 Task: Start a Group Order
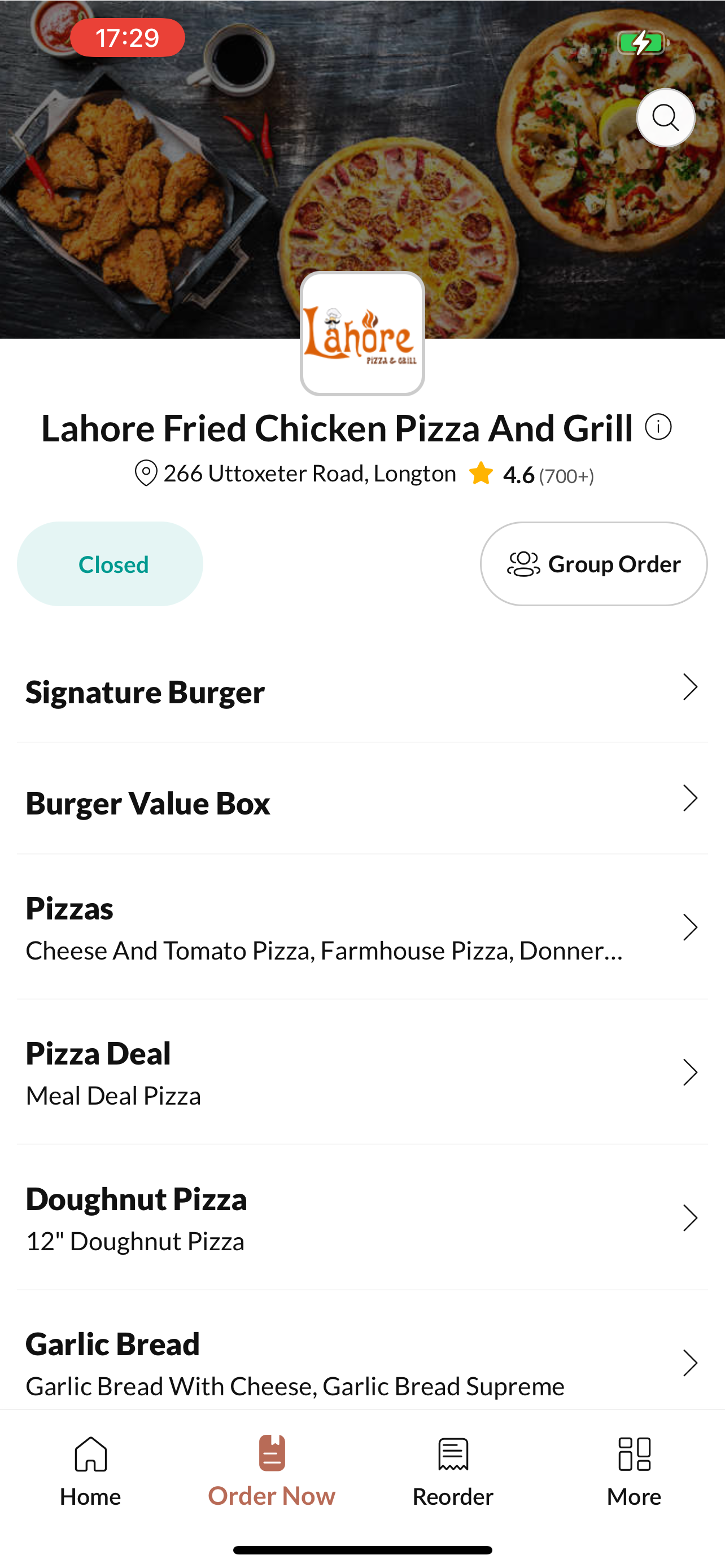click(593, 564)
